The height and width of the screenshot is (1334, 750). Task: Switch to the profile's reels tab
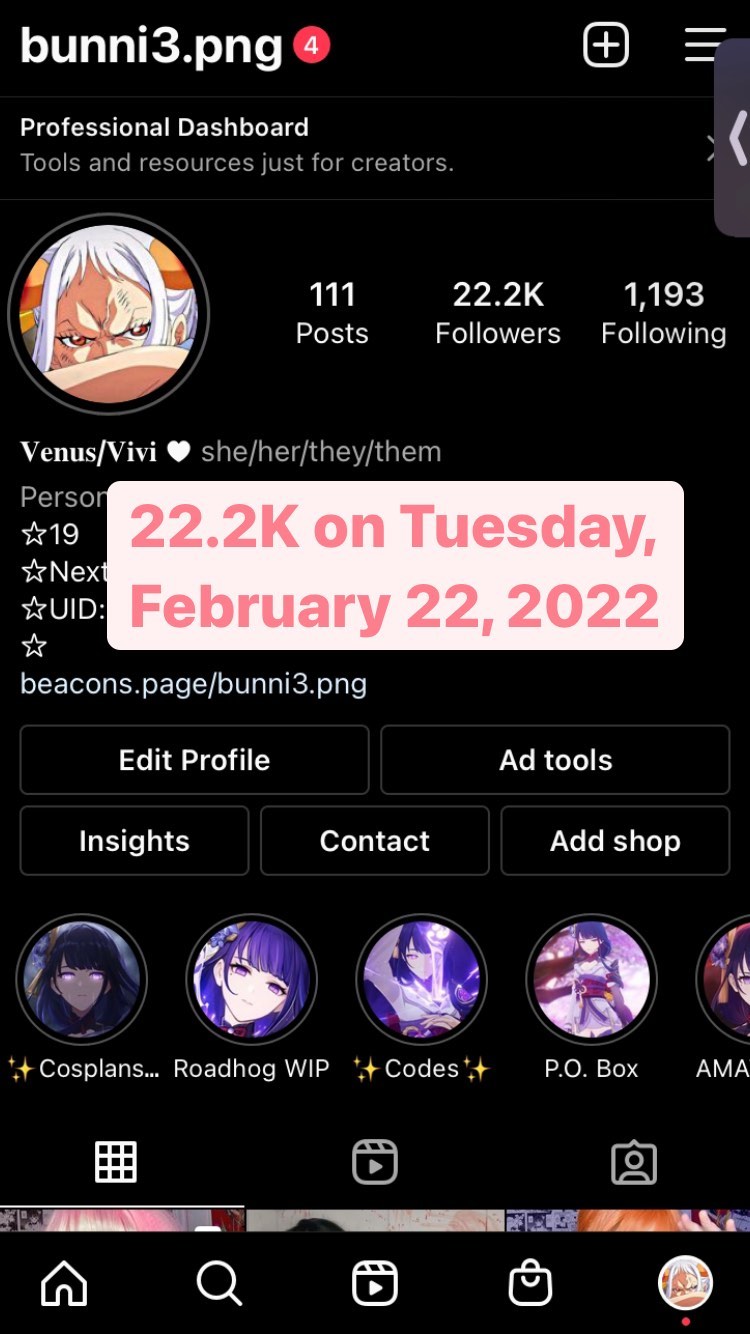click(375, 1162)
